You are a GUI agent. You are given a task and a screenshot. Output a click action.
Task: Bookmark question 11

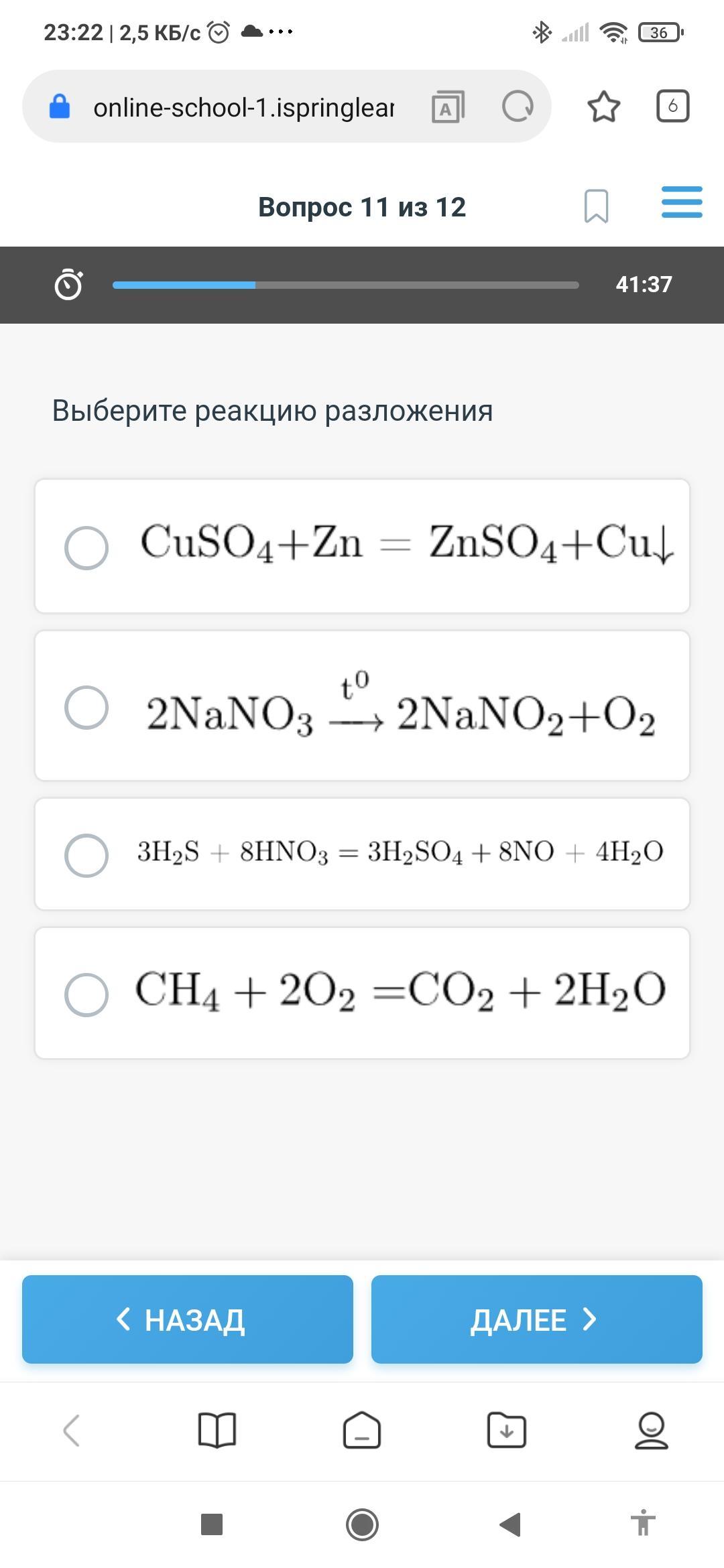[596, 206]
